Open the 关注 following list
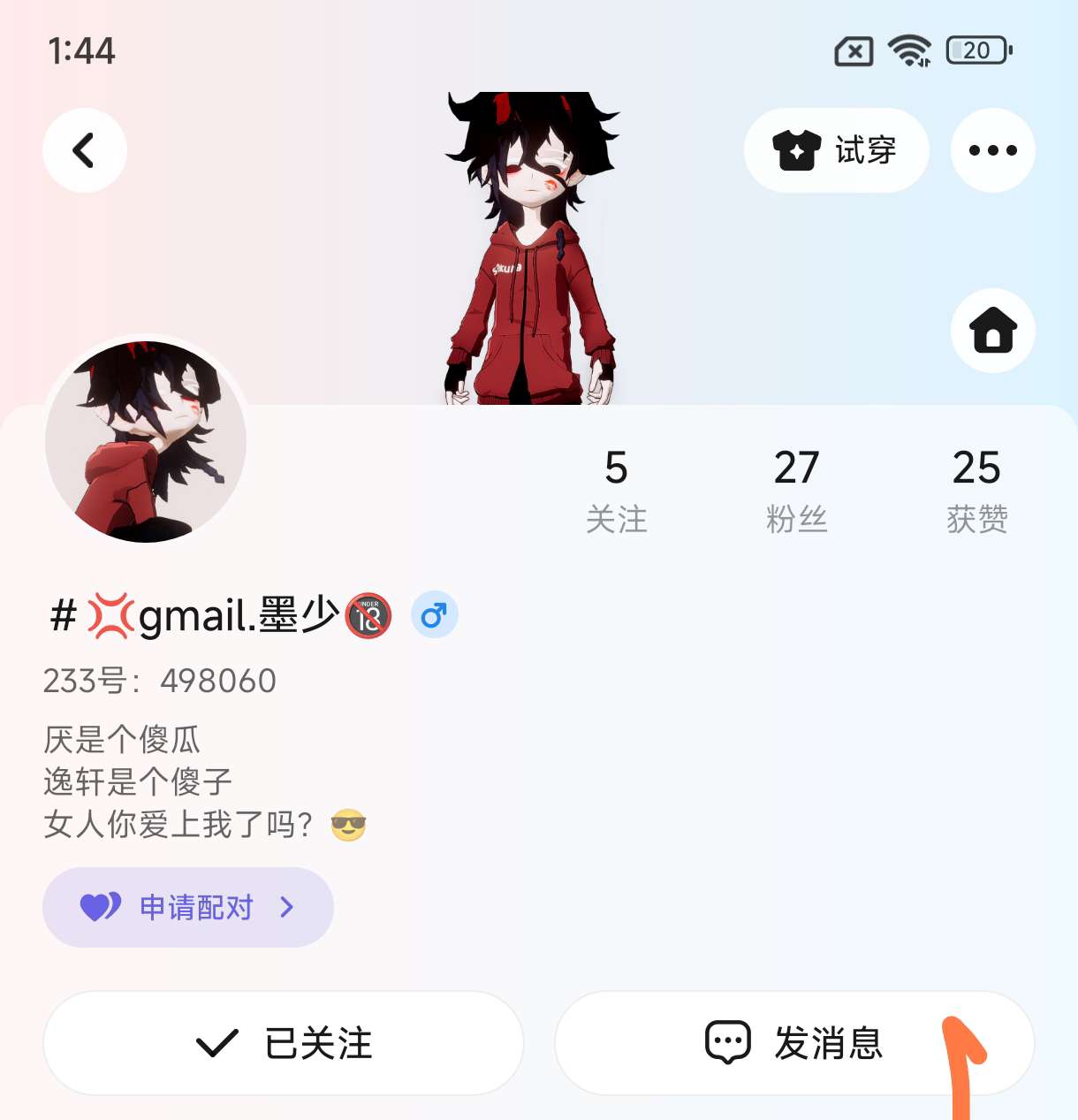1078x1120 pixels. [x=616, y=491]
